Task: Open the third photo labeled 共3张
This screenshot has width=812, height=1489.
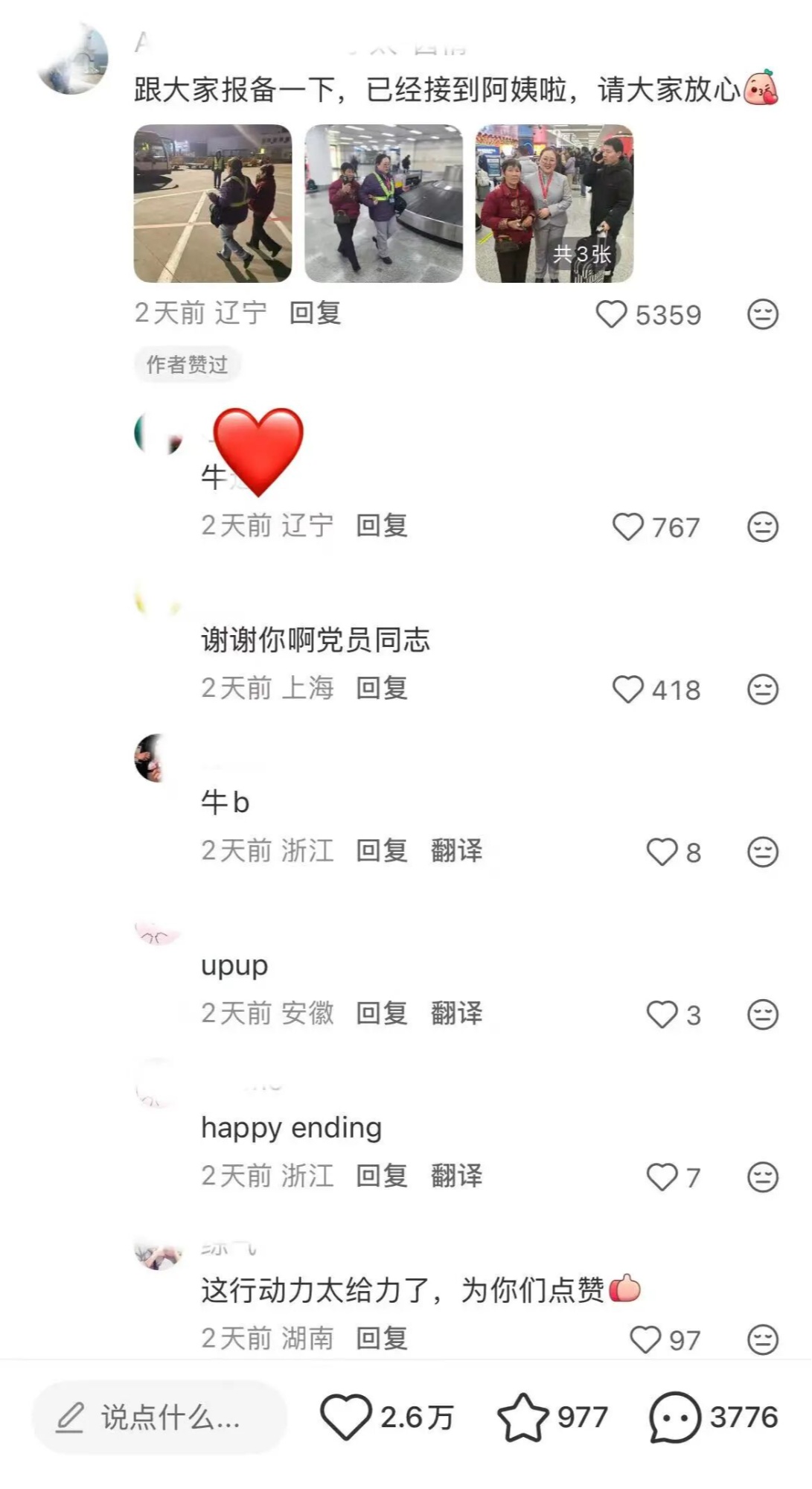Action: pos(554,203)
